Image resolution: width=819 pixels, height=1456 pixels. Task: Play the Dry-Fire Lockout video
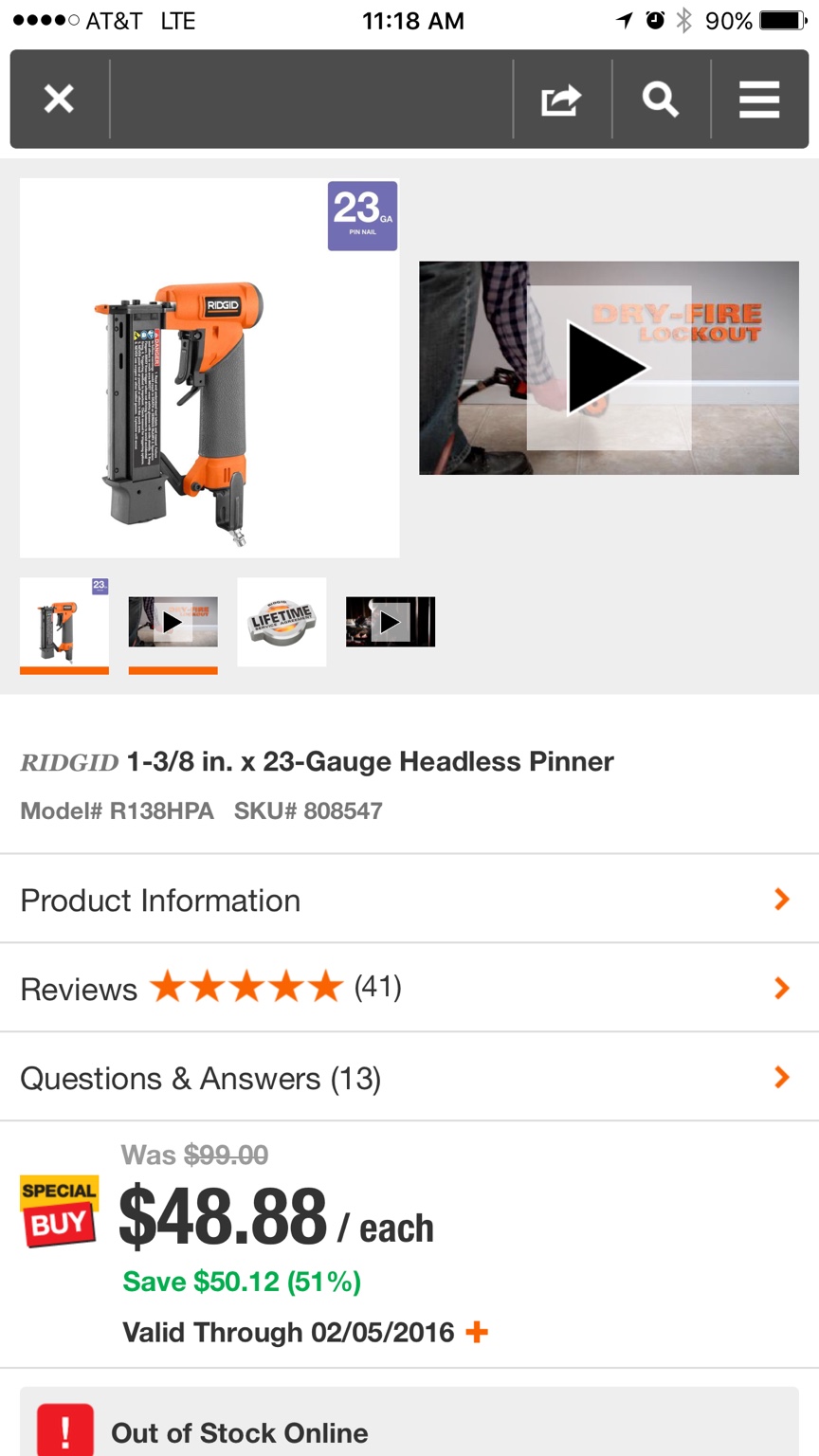coord(609,368)
